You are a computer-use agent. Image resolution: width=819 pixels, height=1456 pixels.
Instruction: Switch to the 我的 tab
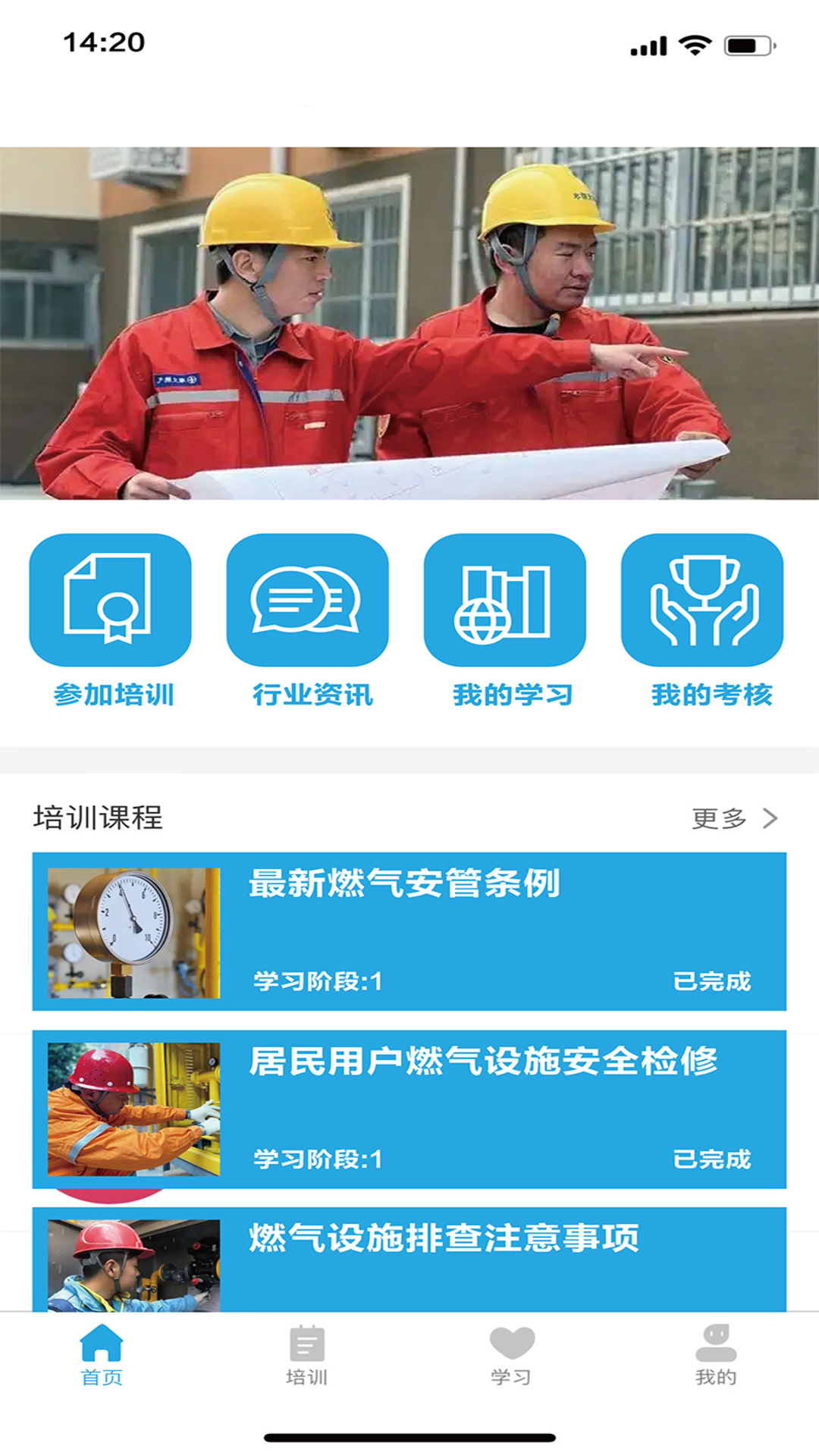[716, 1354]
